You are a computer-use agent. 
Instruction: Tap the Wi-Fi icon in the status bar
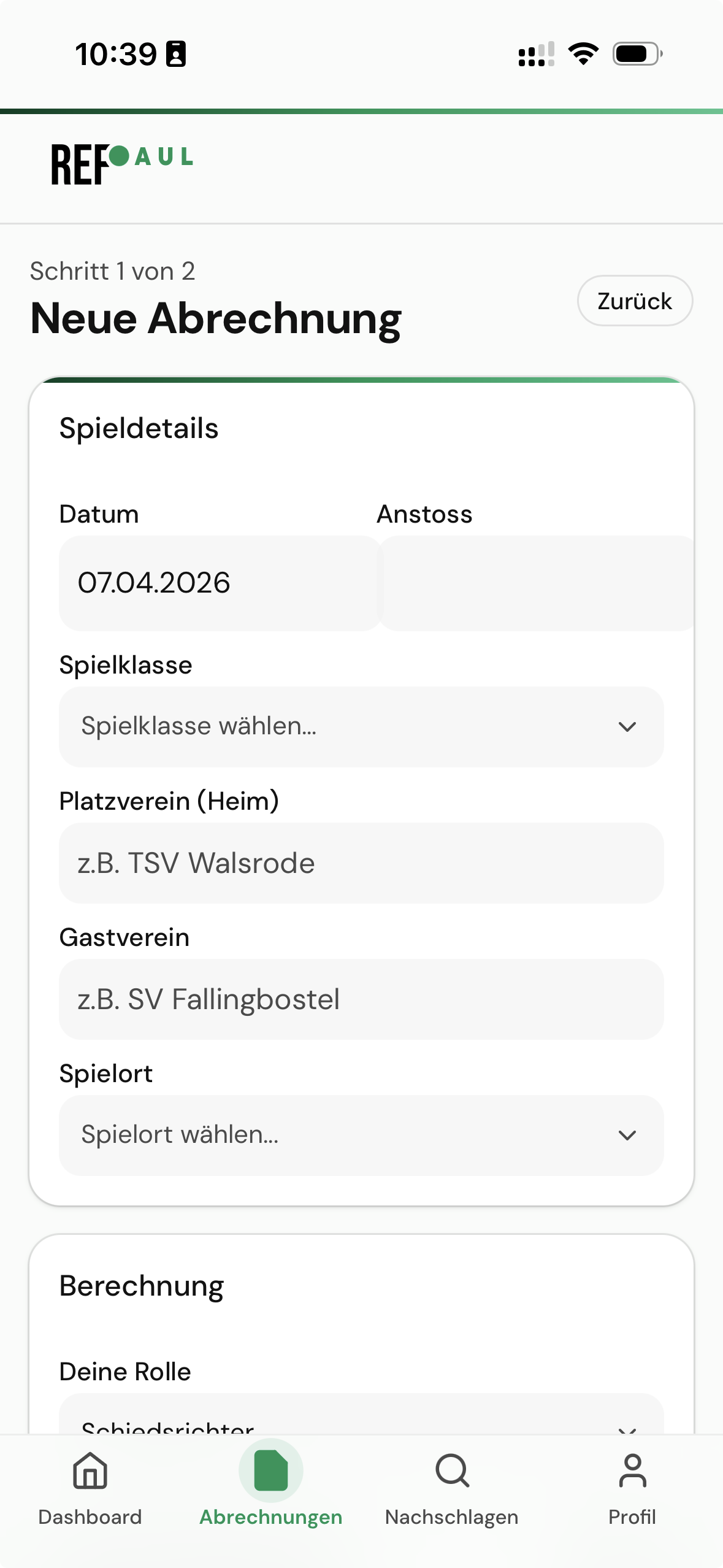(x=581, y=55)
